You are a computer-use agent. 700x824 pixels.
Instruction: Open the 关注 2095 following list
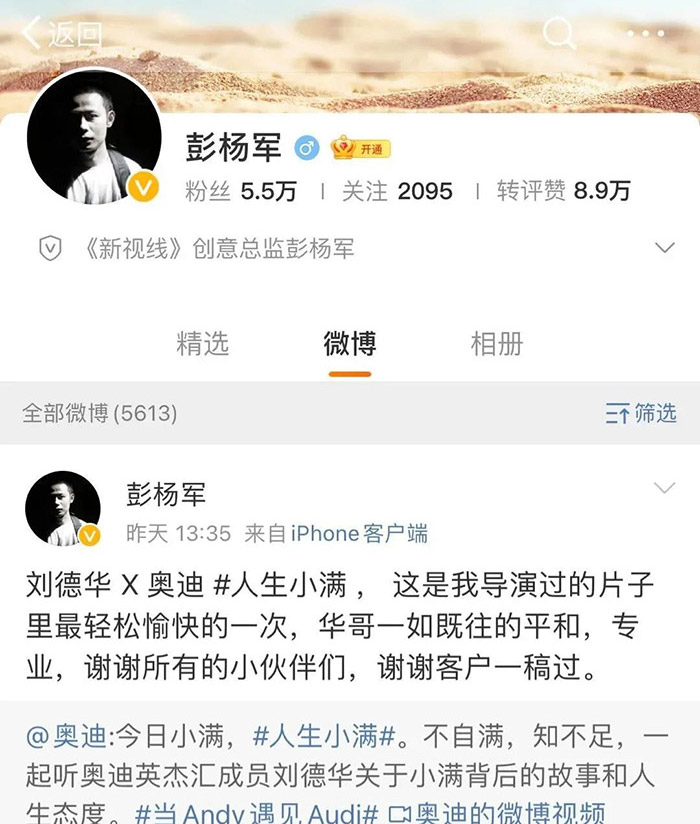point(397,191)
